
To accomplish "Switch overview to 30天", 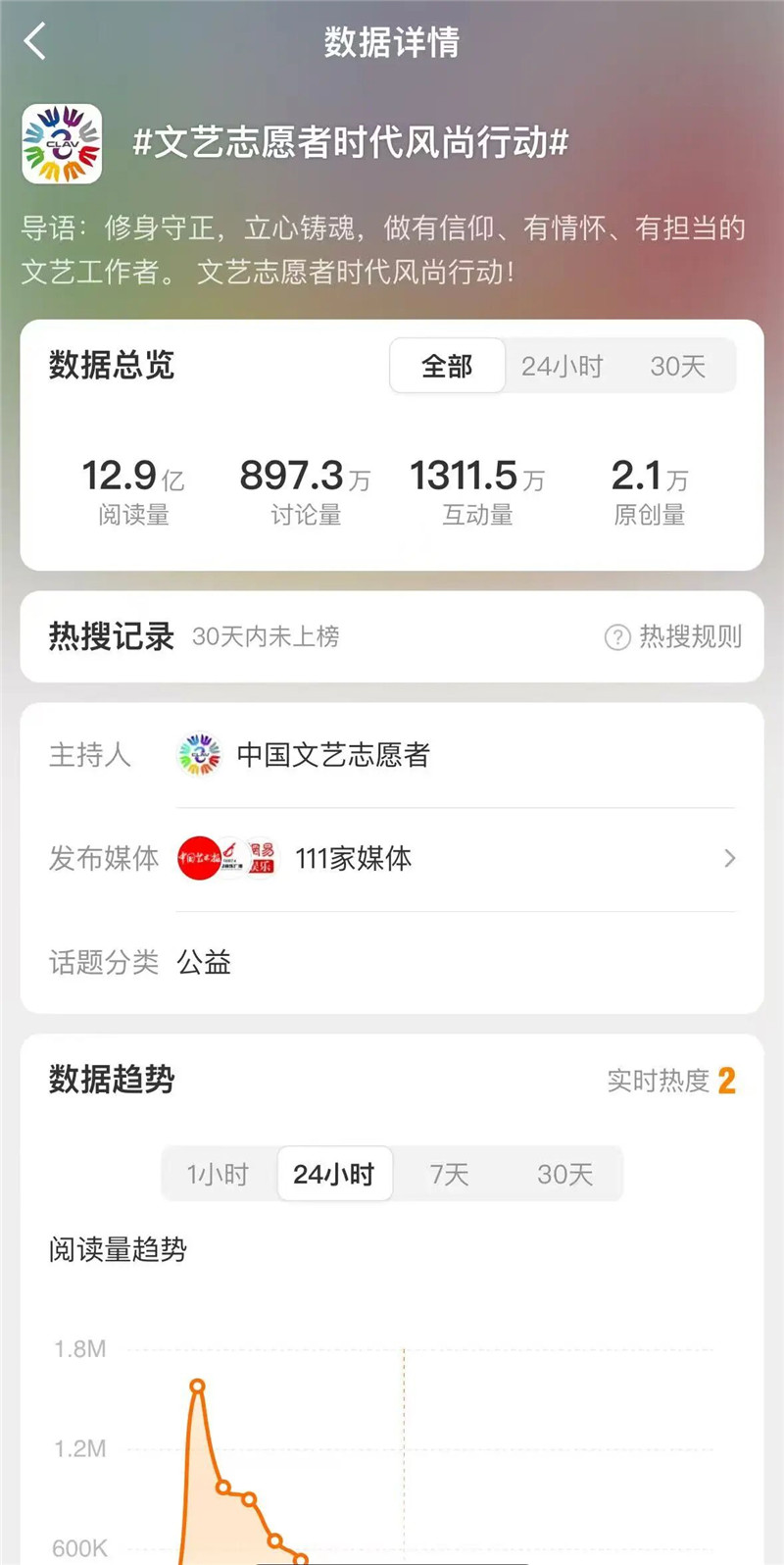I will pos(677,366).
